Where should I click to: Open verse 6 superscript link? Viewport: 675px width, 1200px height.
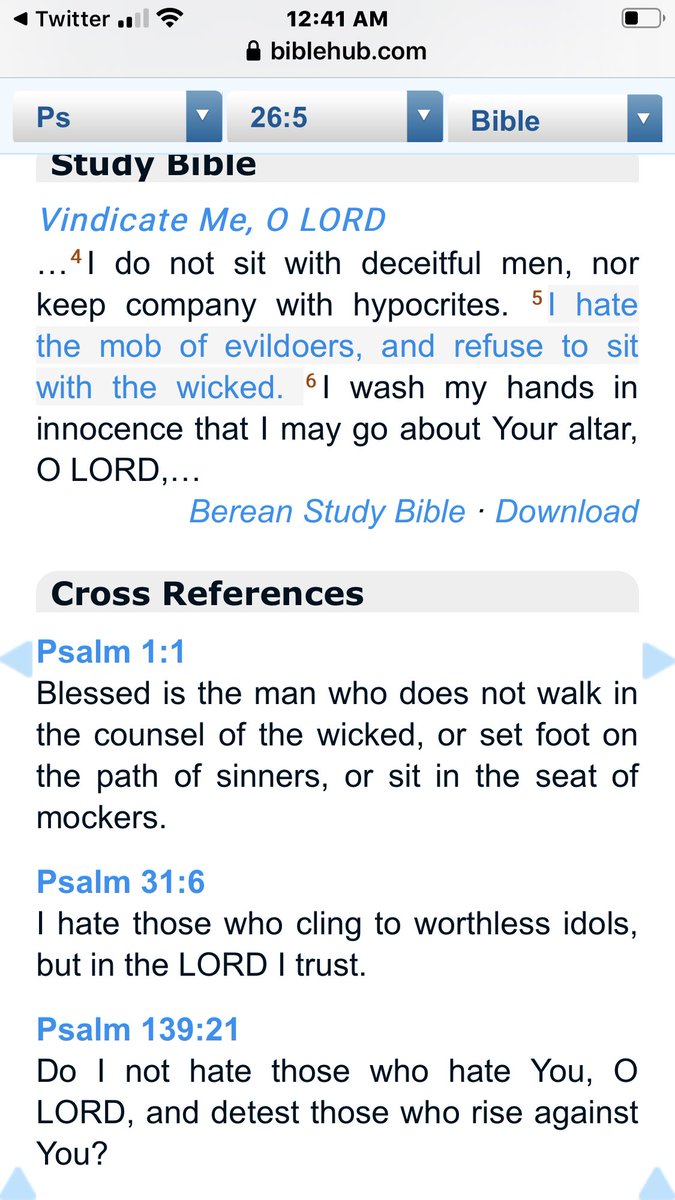click(311, 380)
